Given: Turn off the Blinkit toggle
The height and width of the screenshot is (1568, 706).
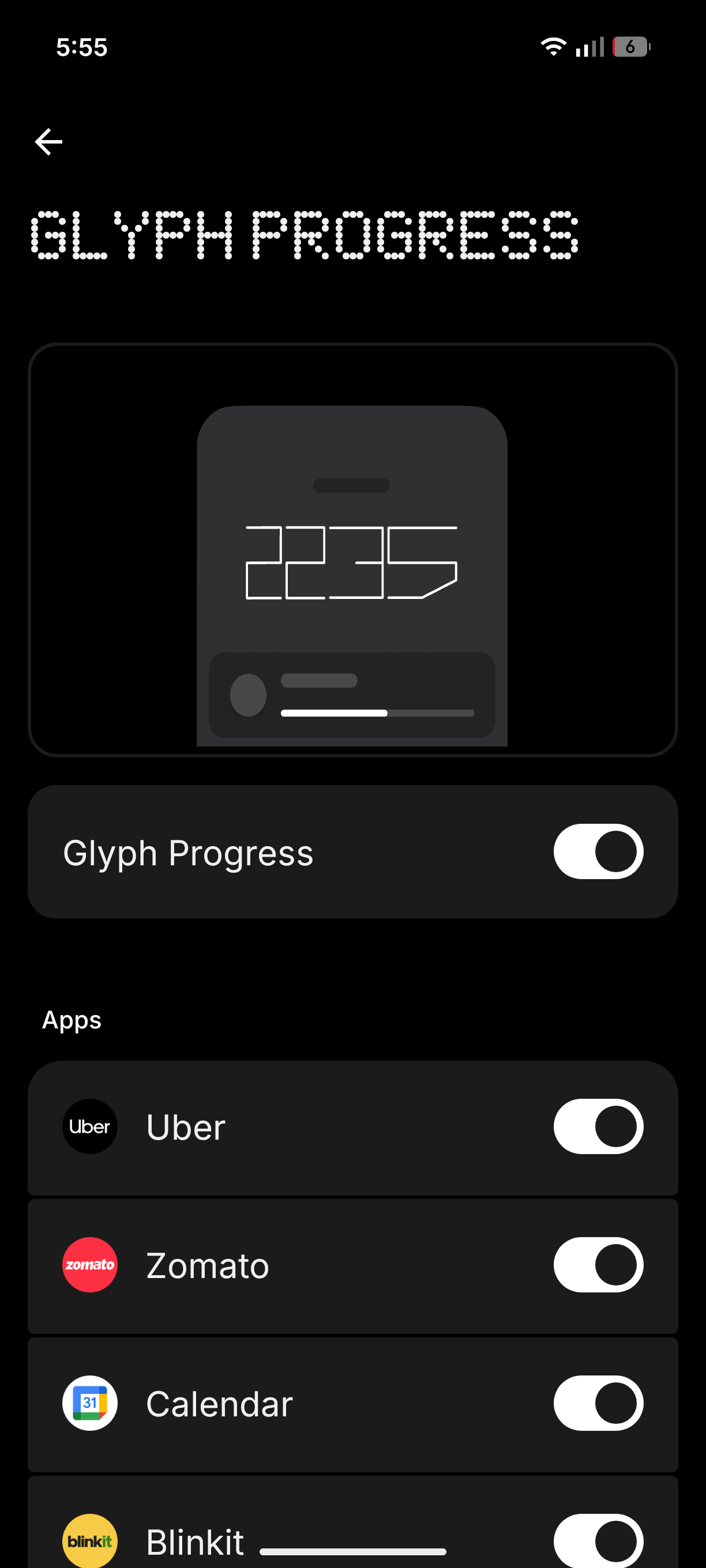Looking at the screenshot, I should 598,1540.
